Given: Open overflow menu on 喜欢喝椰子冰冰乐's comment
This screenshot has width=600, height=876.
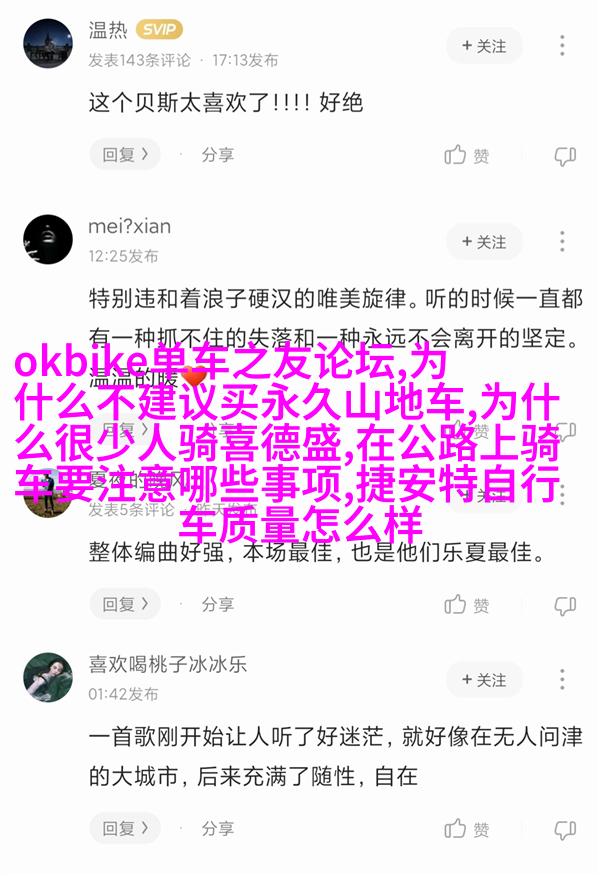Looking at the screenshot, I should [563, 680].
